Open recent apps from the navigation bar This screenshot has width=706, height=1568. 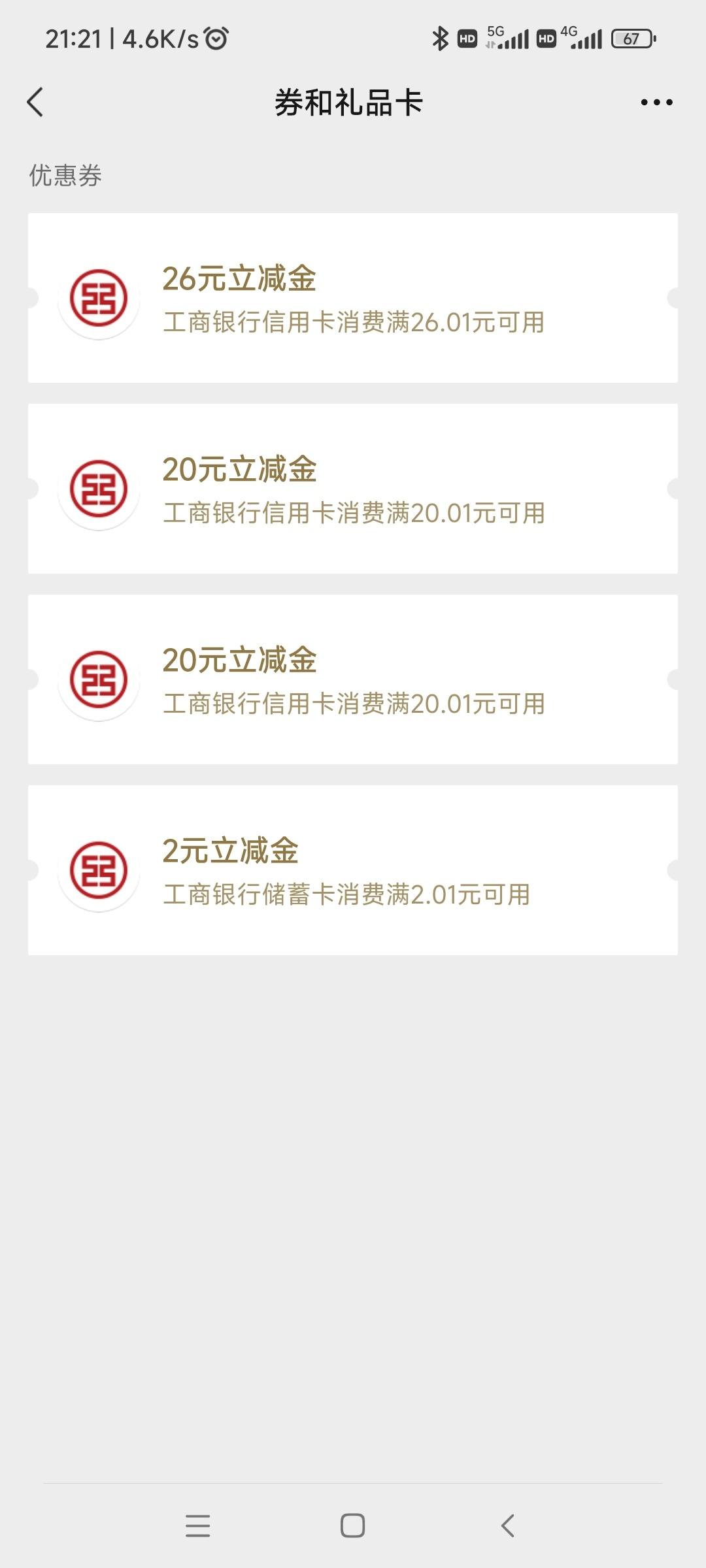(x=197, y=1526)
